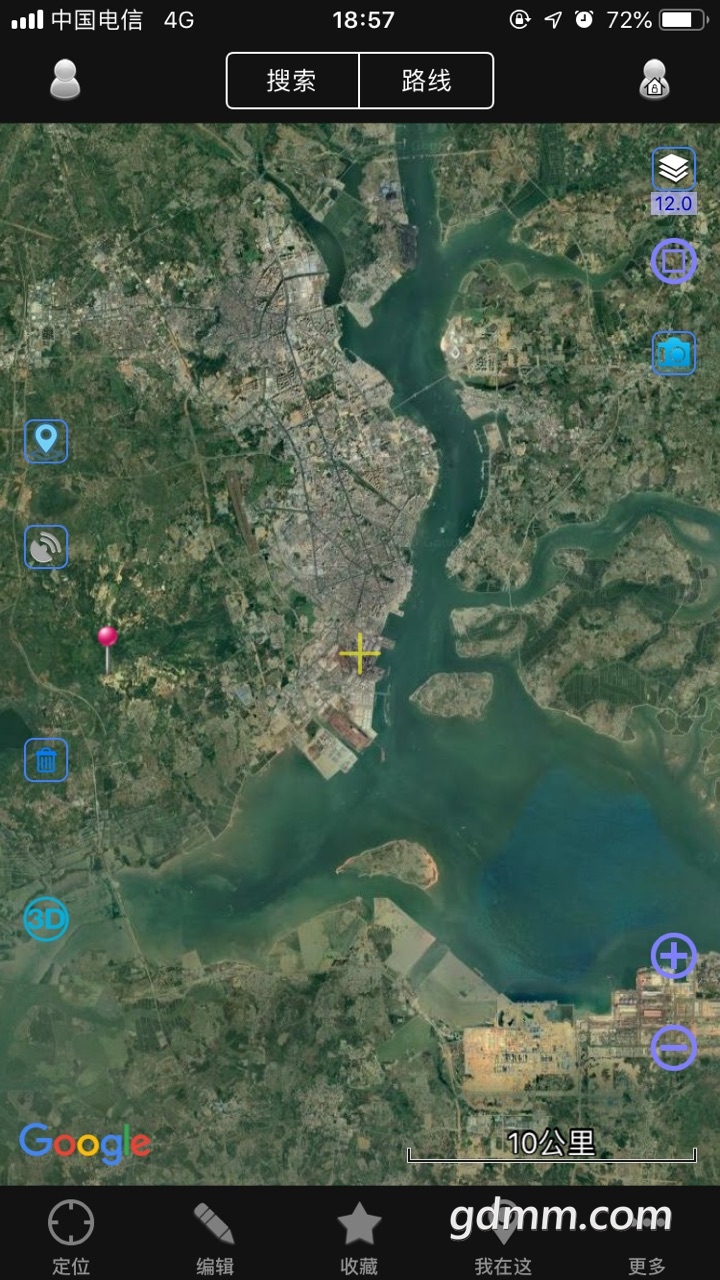The width and height of the screenshot is (720, 1280).
Task: Open the 编辑 edit tab
Action: [214, 1237]
